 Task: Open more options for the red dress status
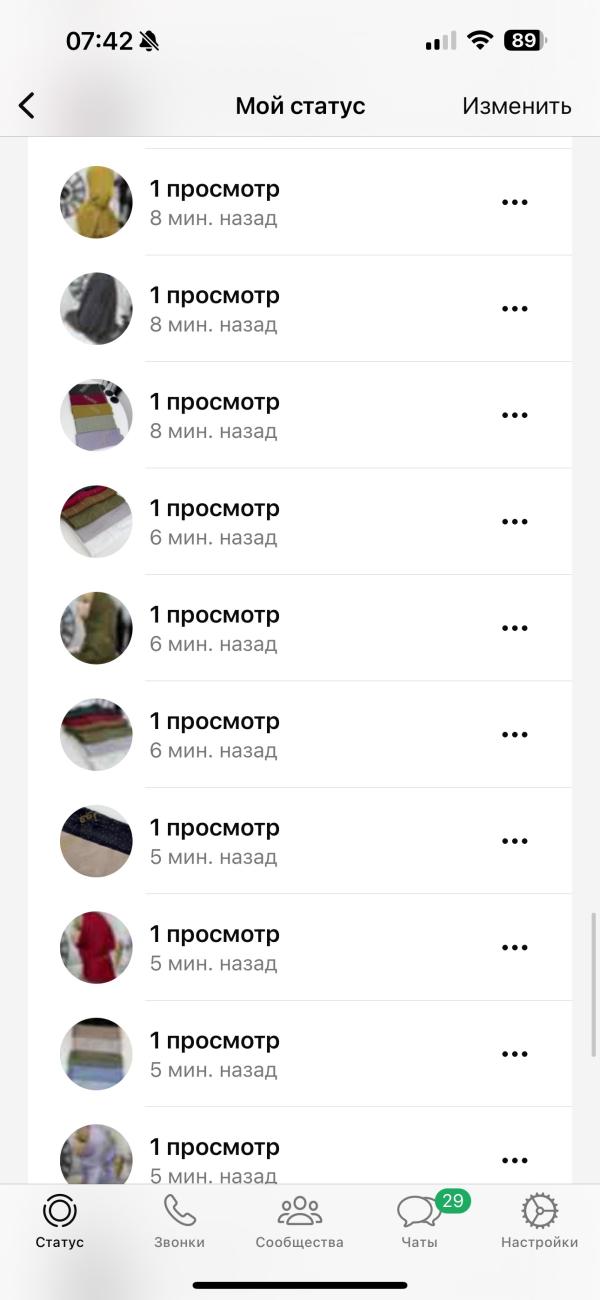coord(514,948)
